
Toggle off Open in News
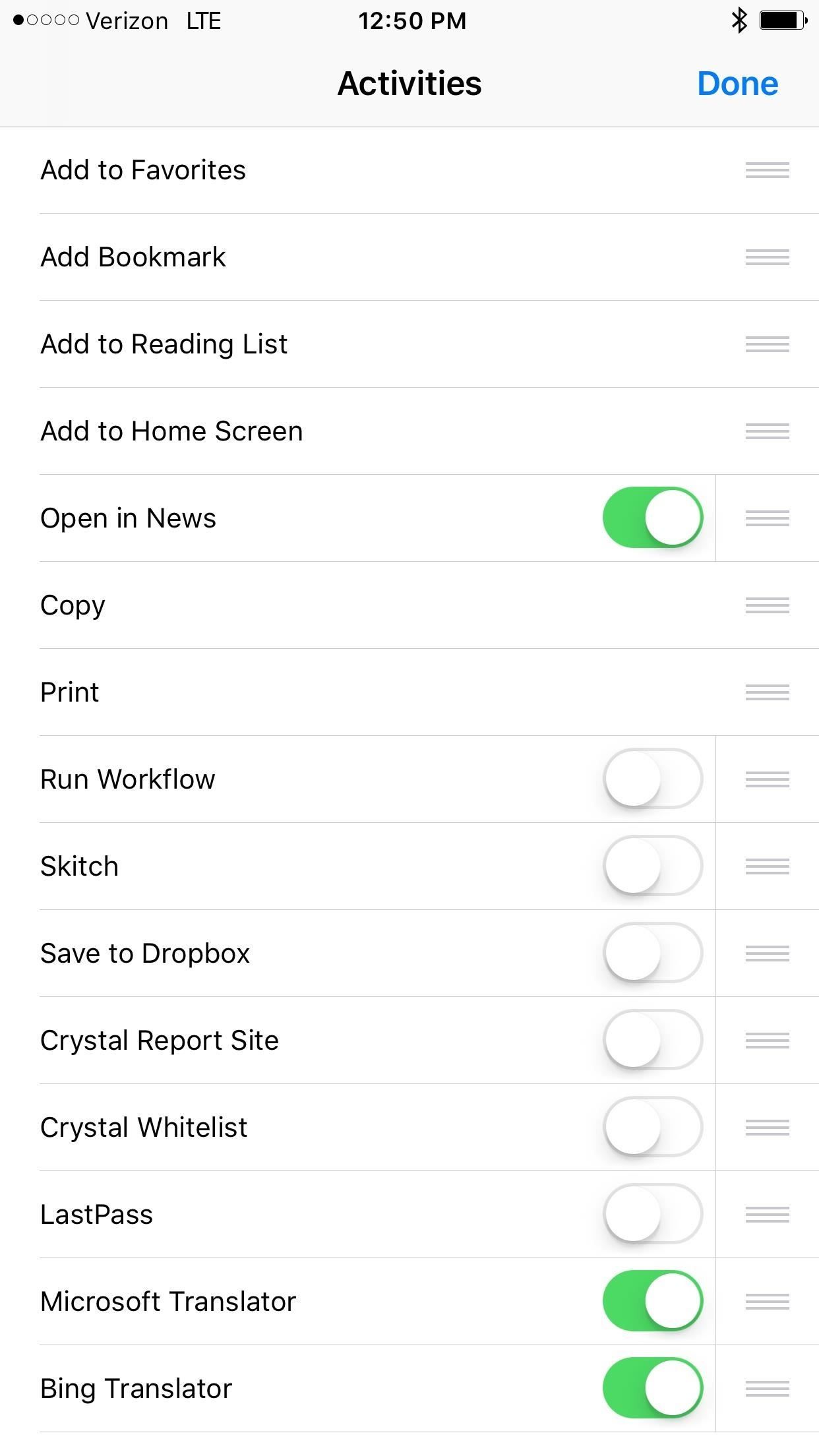click(x=652, y=518)
